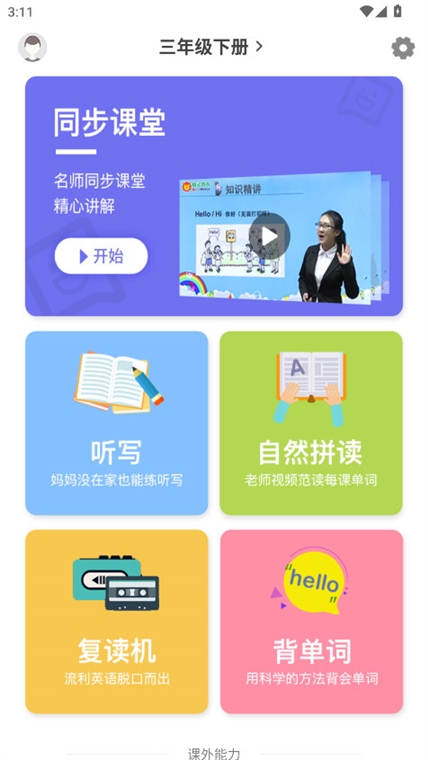Tap the 开始 button in 同步课堂
Image resolution: width=428 pixels, height=760 pixels.
pos(101,256)
